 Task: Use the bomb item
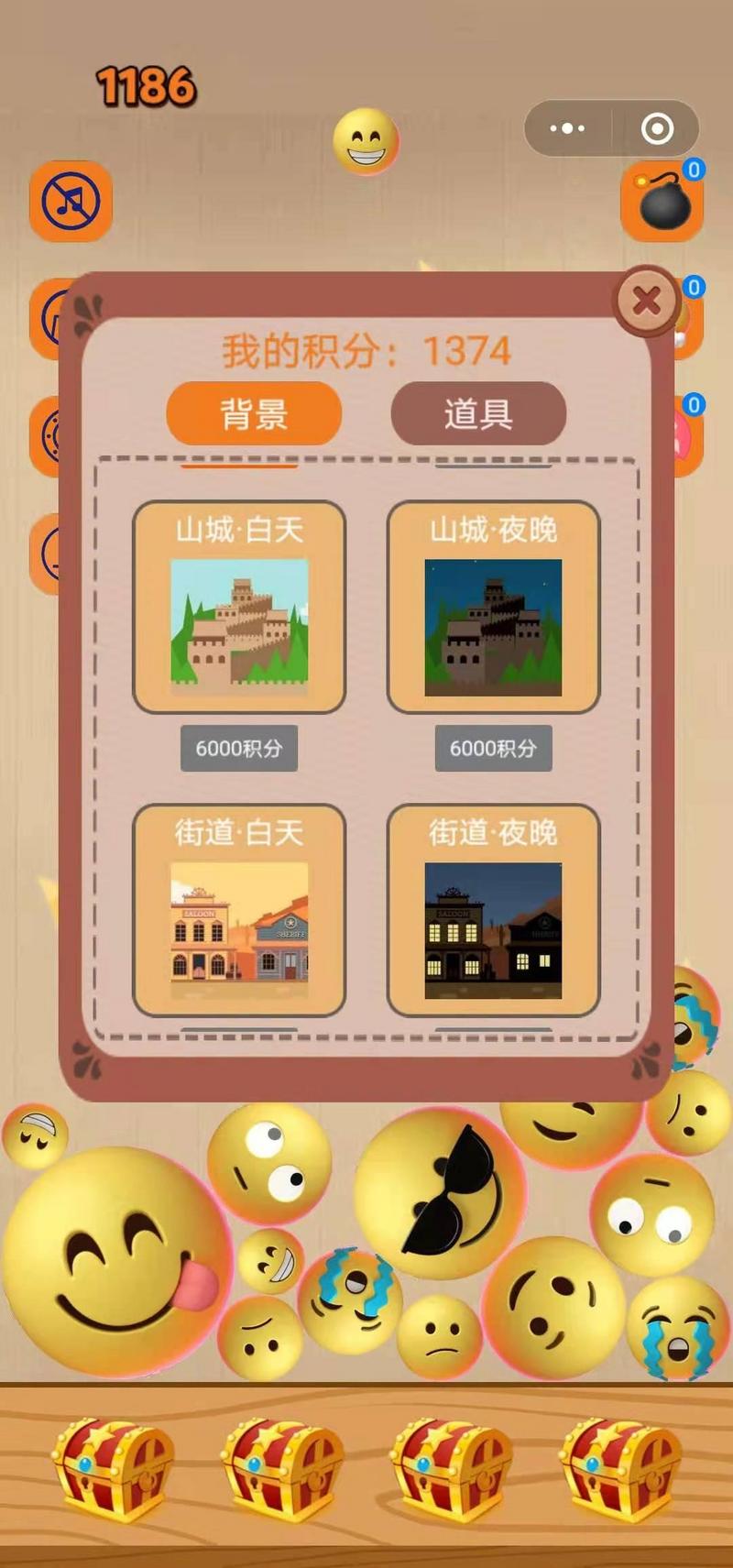pyautogui.click(x=662, y=203)
